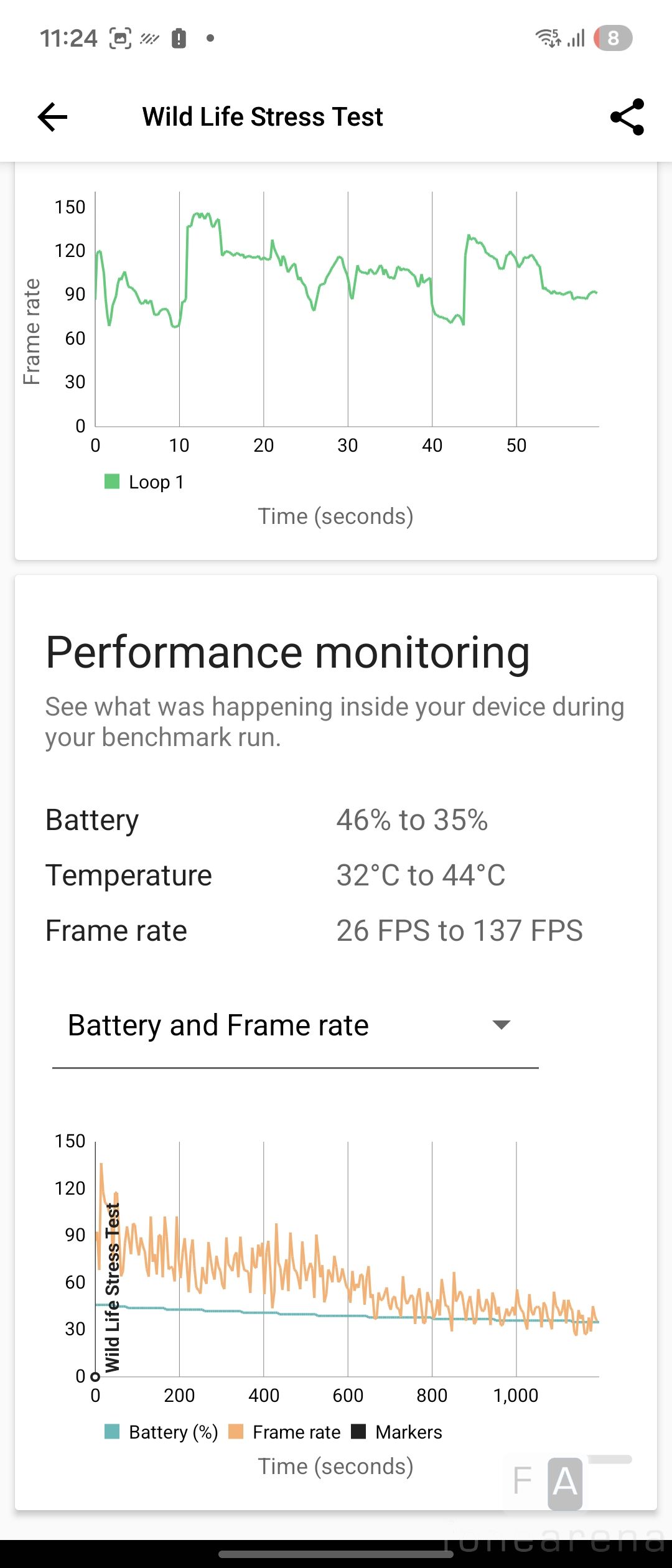Open the Battery and Frame rate dropdown
672x1568 pixels.
click(295, 1025)
